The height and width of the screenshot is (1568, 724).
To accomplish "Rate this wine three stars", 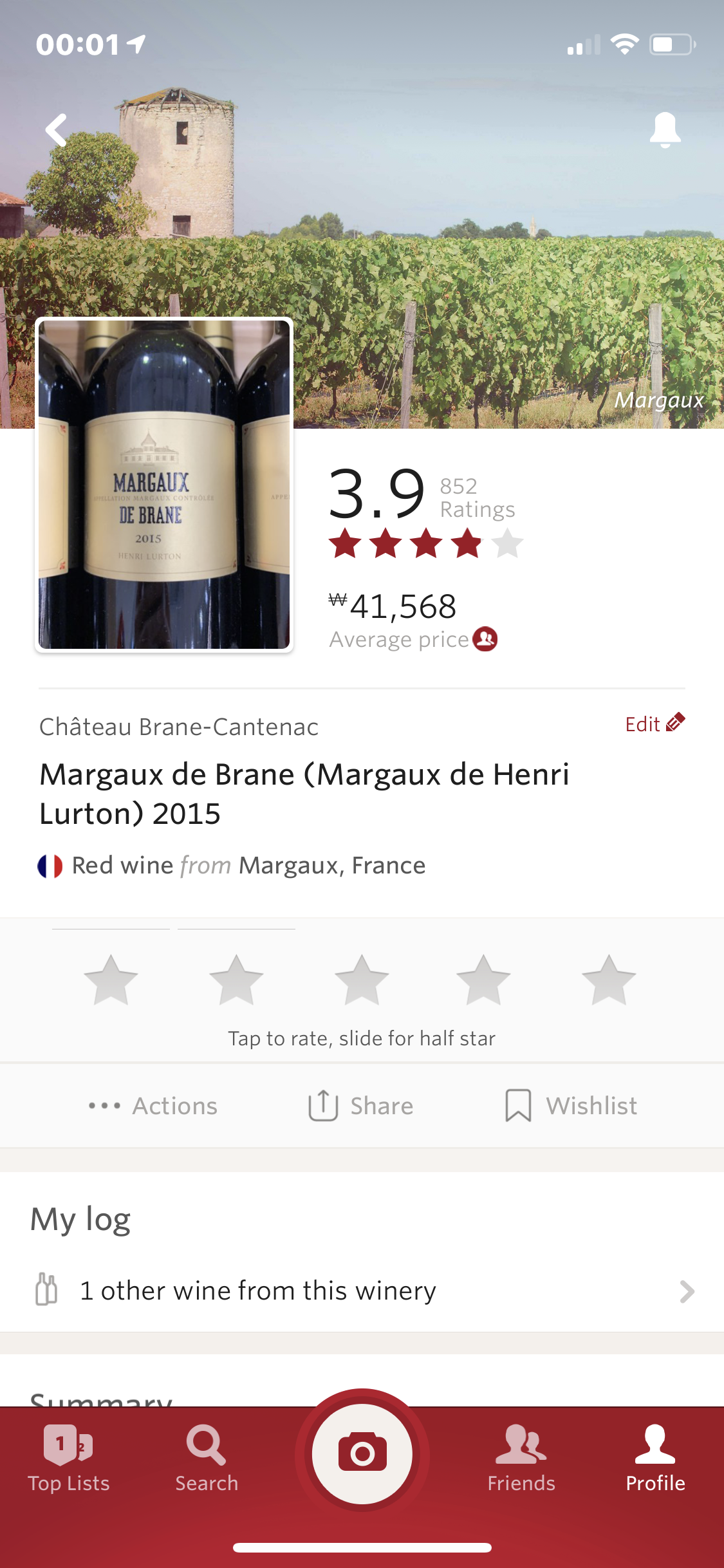I will (x=362, y=980).
